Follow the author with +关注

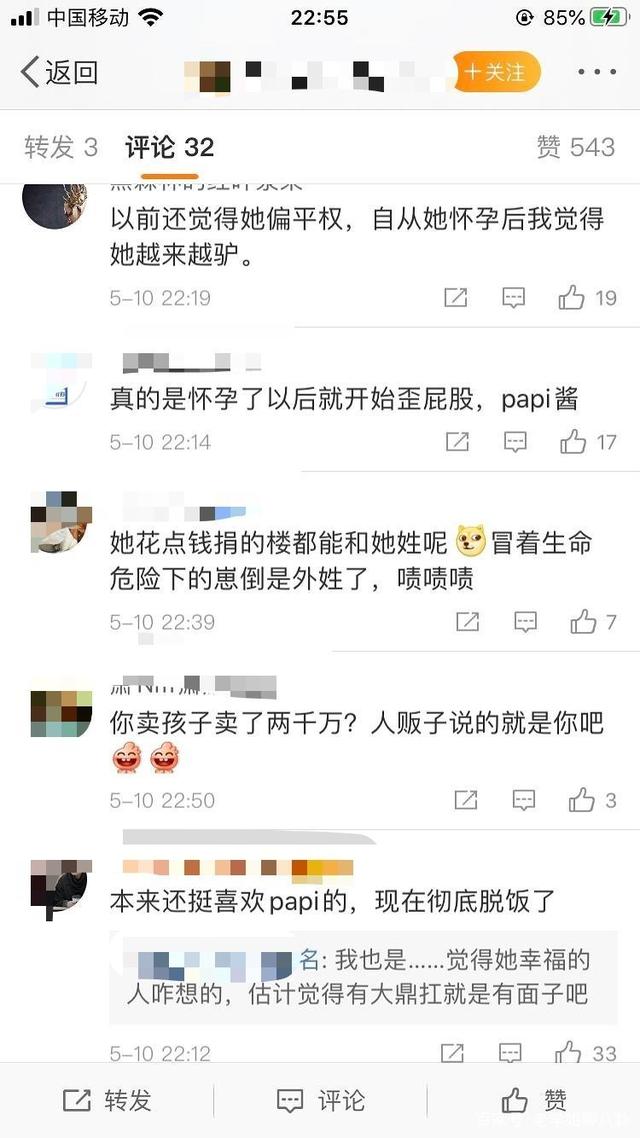496,72
